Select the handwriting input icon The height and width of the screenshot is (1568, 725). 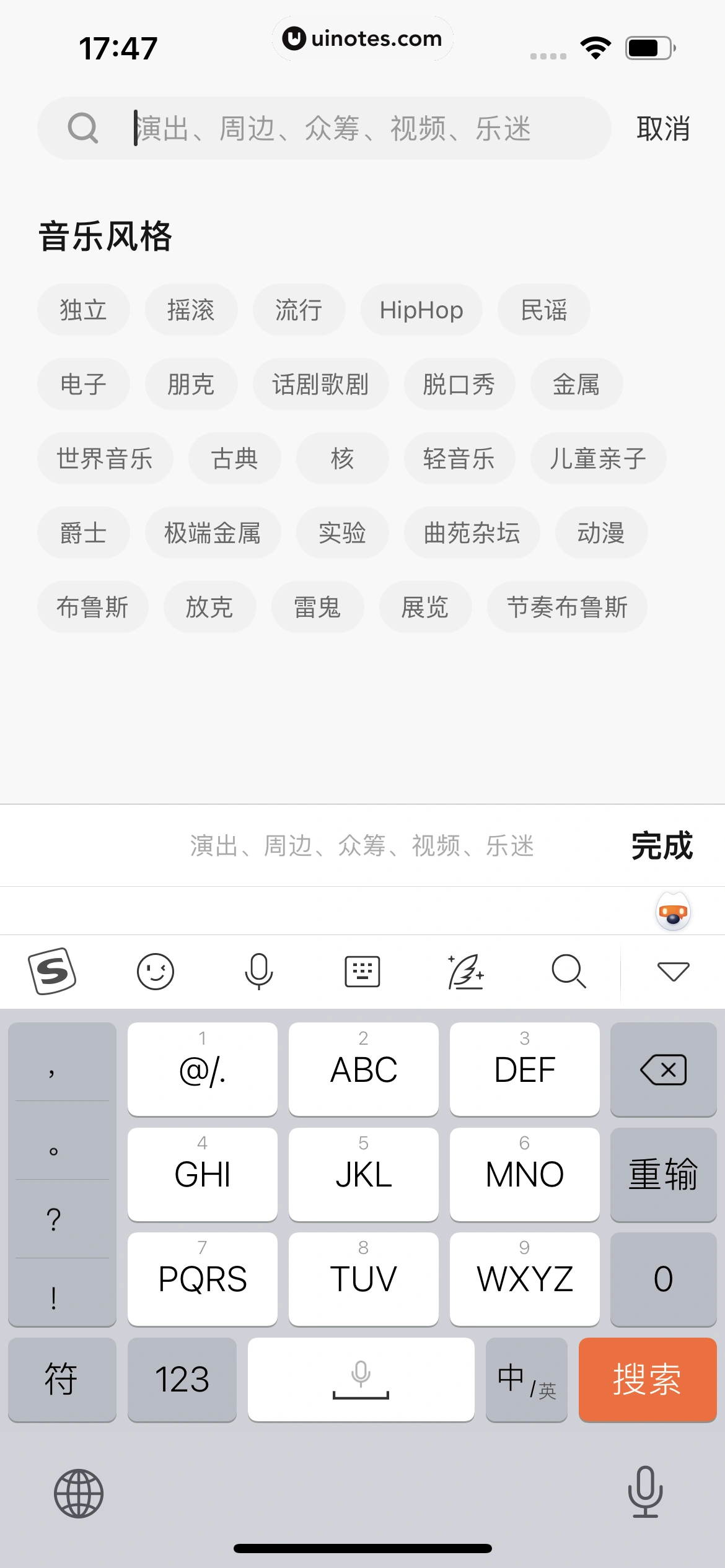466,970
